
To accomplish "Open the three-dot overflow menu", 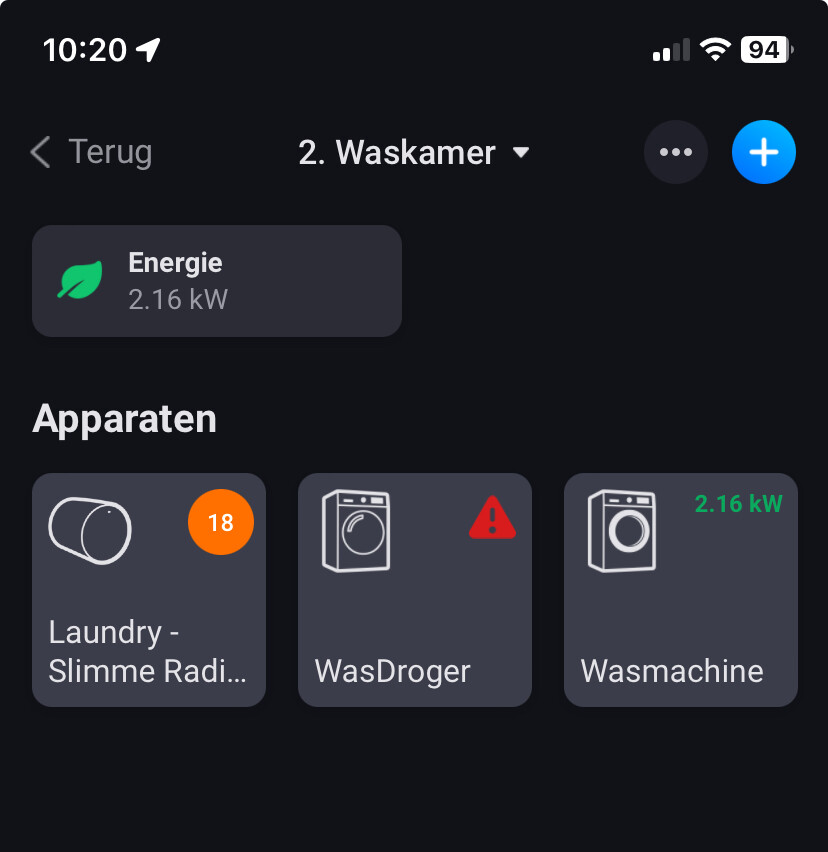I will 675,153.
